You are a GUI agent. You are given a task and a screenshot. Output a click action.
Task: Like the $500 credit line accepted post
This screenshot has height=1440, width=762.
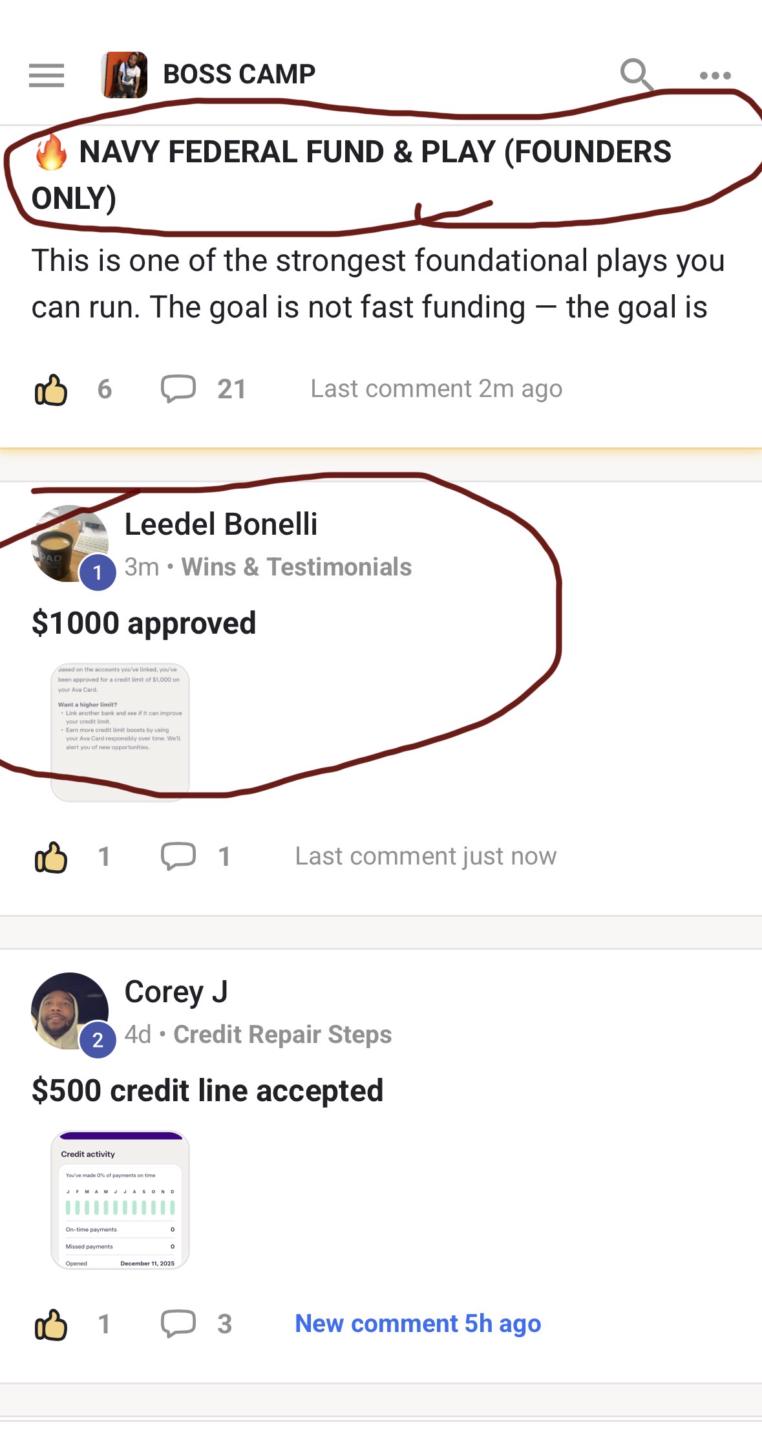click(51, 1324)
